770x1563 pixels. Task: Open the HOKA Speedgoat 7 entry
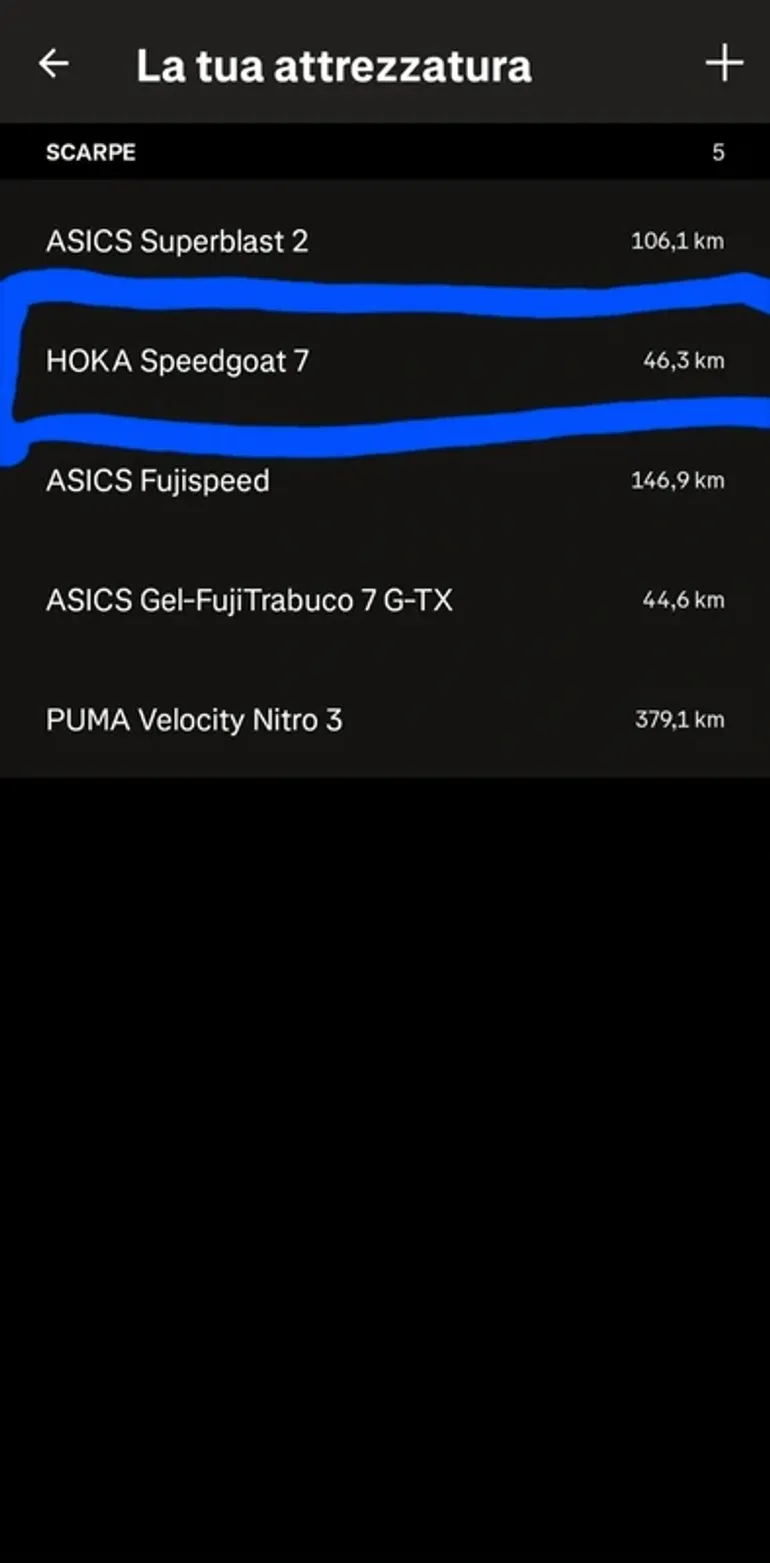pyautogui.click(x=385, y=361)
